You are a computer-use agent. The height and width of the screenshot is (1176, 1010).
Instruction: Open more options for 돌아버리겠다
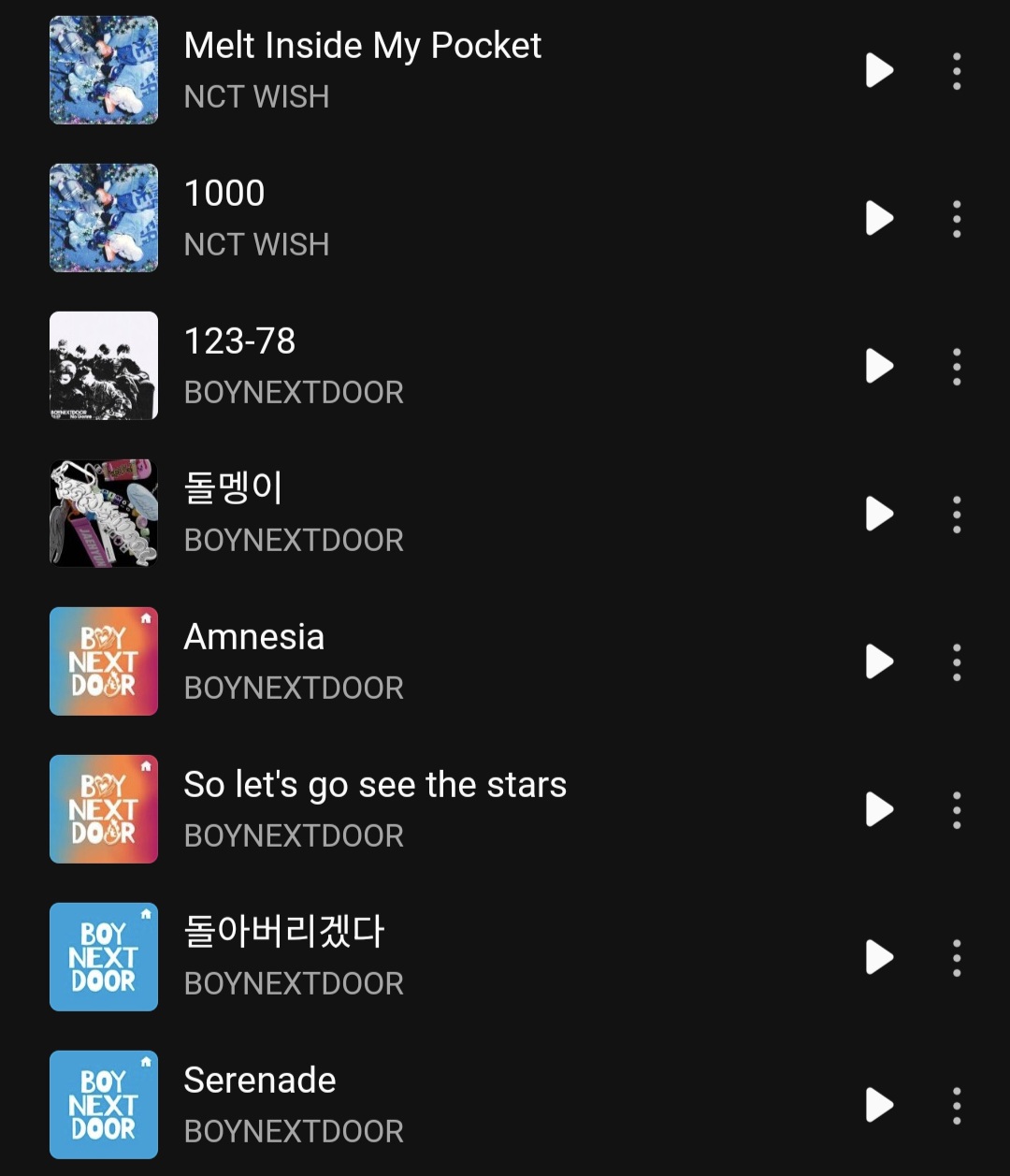pos(956,958)
